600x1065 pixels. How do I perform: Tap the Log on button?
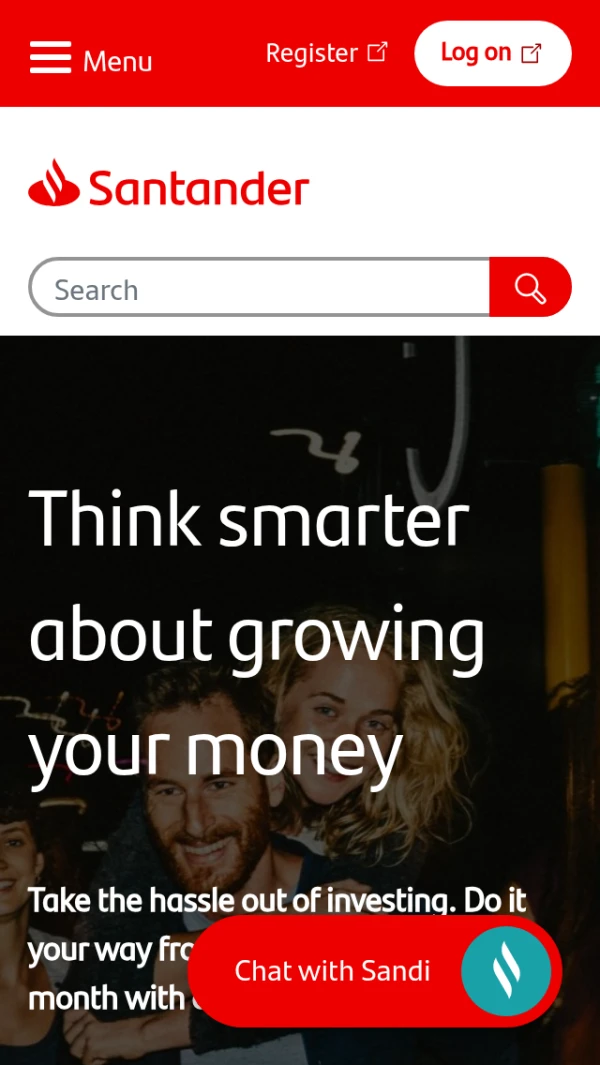pos(492,53)
